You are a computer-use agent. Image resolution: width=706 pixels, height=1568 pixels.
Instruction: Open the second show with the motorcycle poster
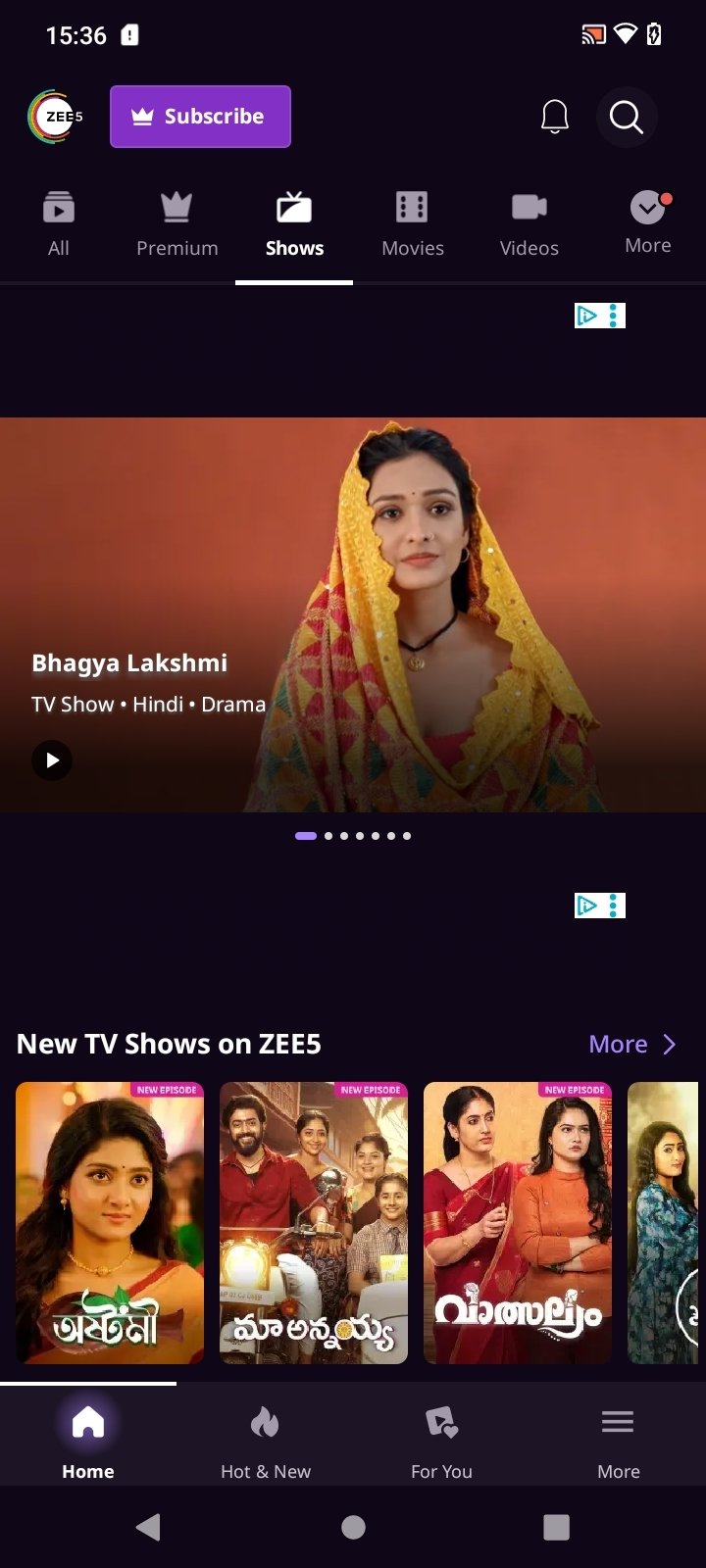(314, 1223)
